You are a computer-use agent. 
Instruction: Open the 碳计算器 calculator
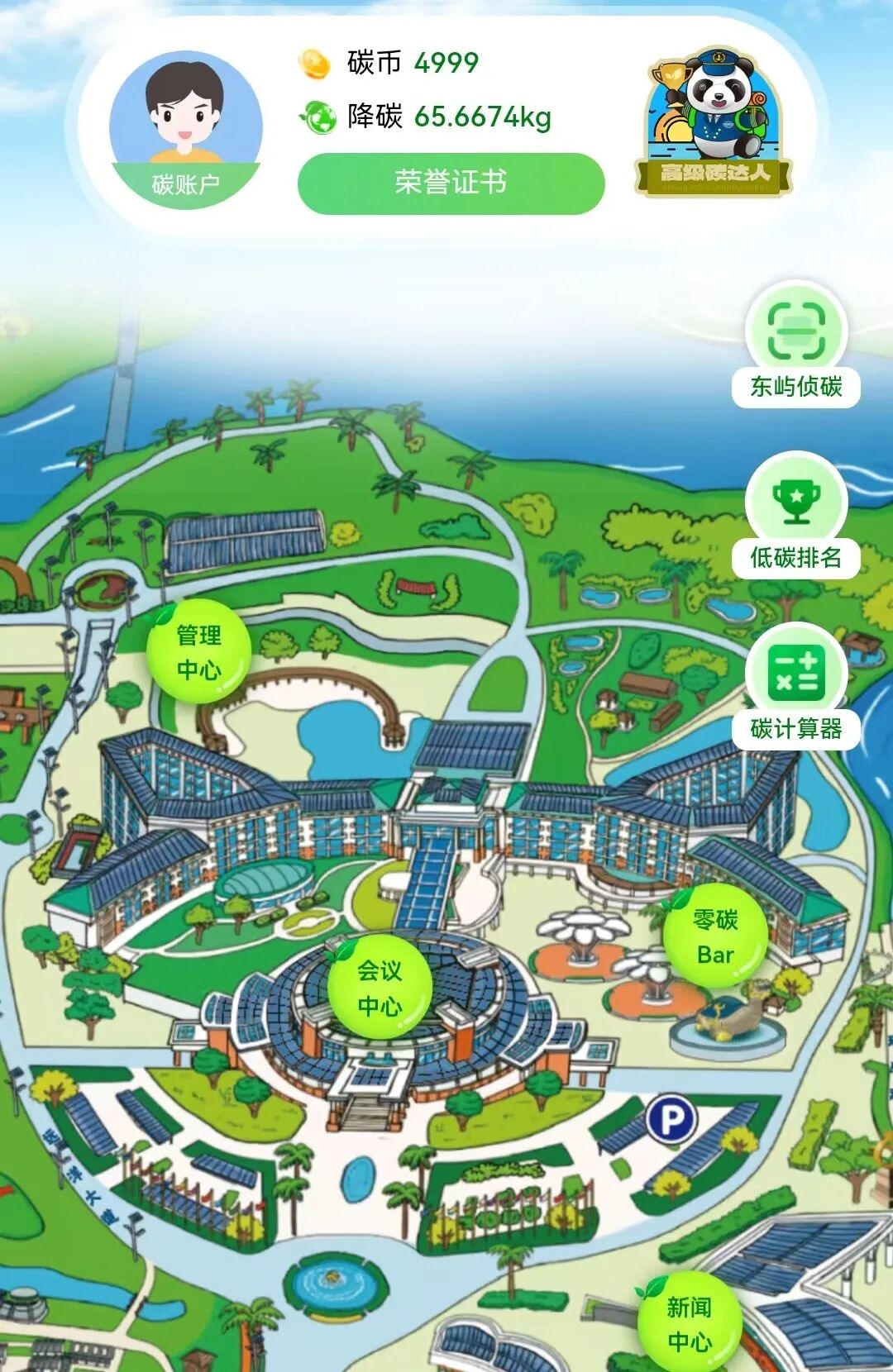(x=796, y=682)
